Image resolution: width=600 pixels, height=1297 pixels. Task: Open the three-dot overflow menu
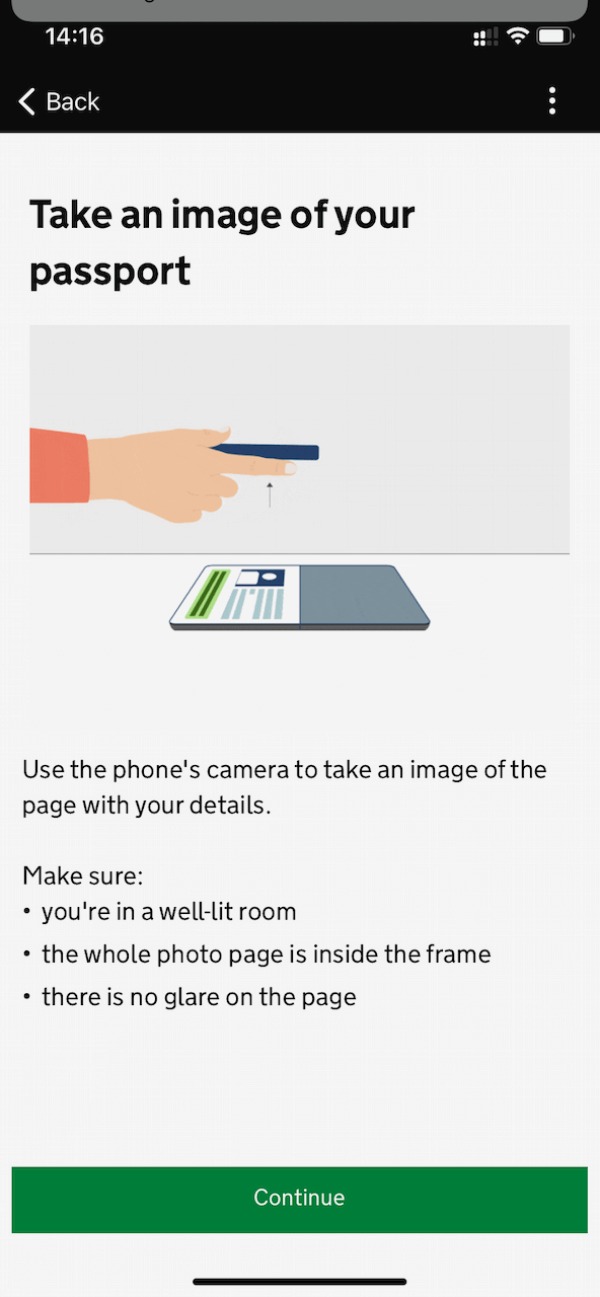coord(552,101)
